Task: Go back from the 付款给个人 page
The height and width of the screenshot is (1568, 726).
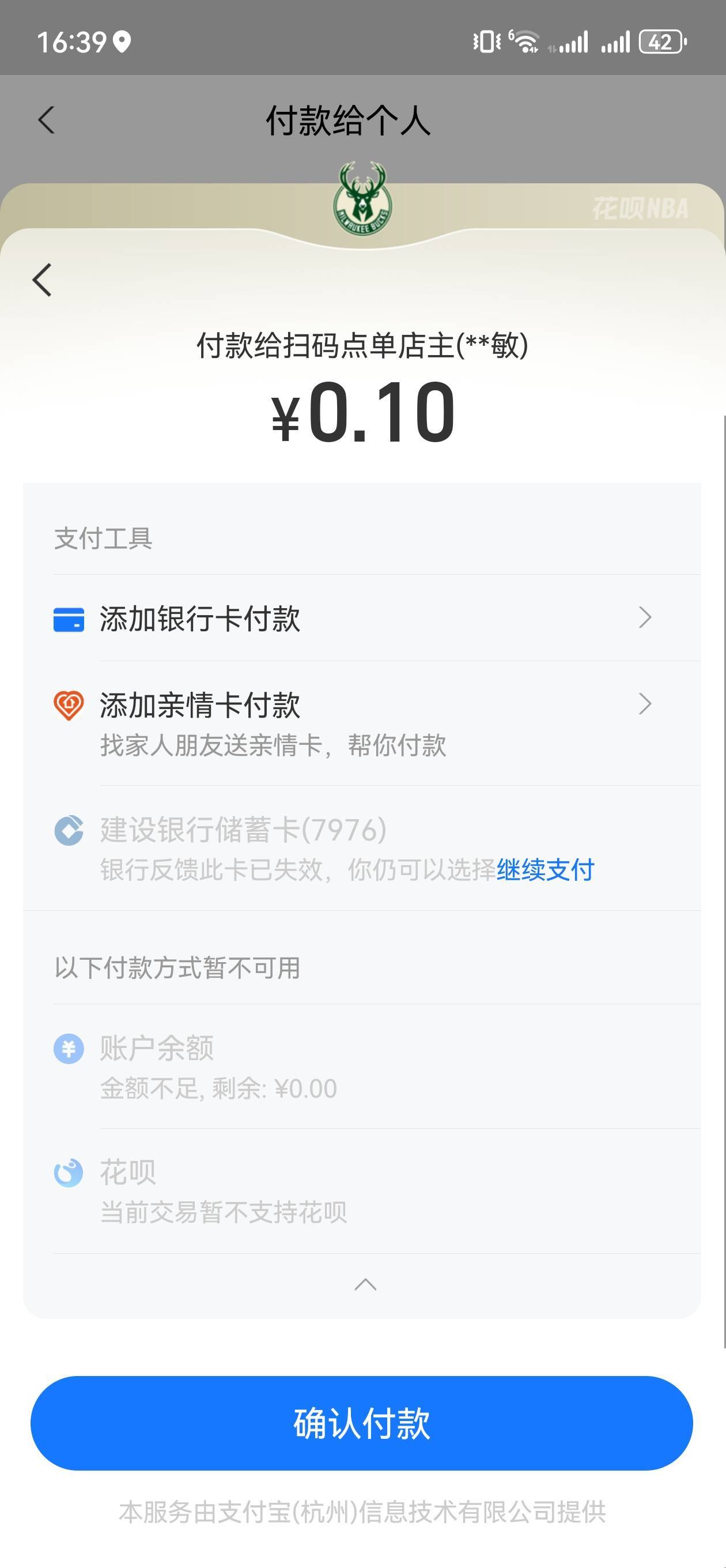Action: pyautogui.click(x=46, y=120)
